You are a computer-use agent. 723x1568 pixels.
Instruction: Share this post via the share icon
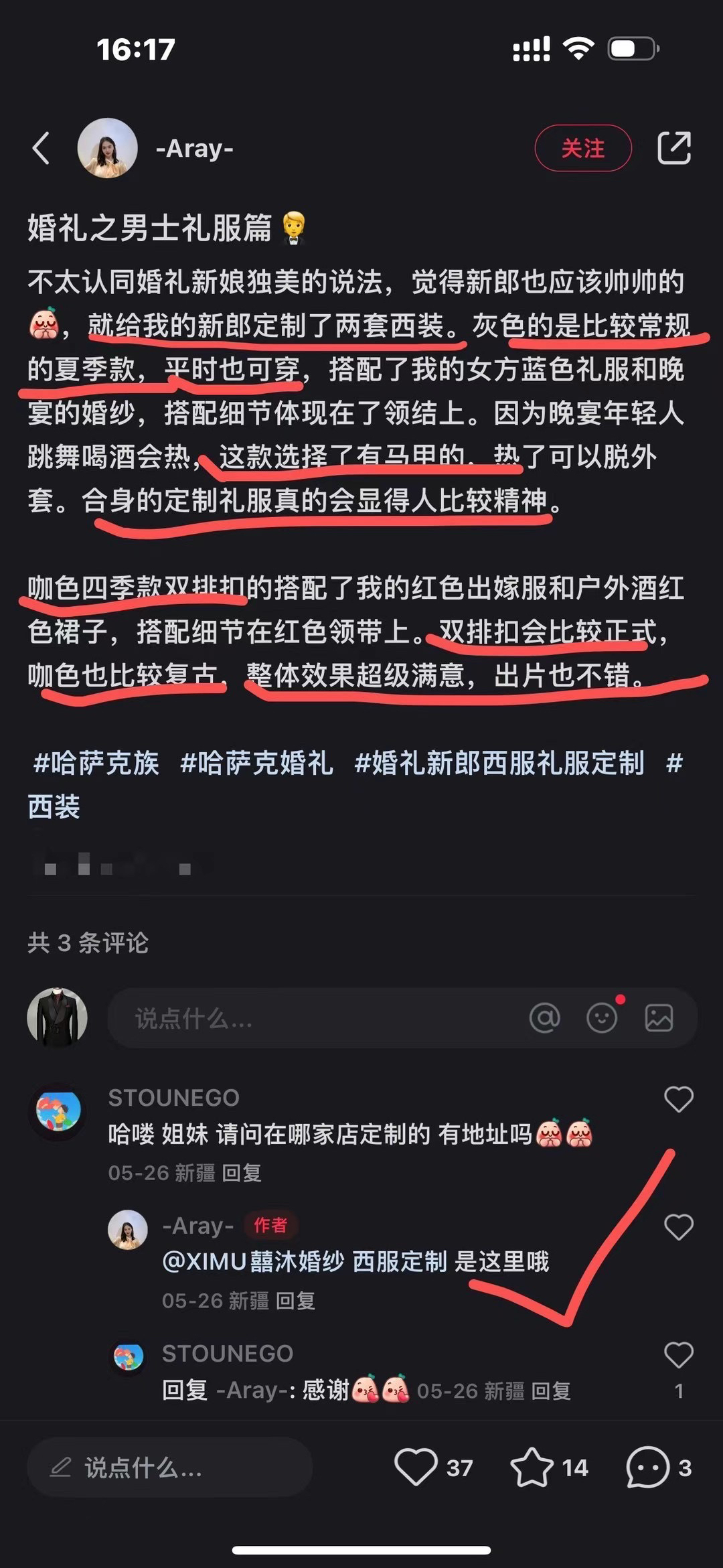tap(674, 148)
